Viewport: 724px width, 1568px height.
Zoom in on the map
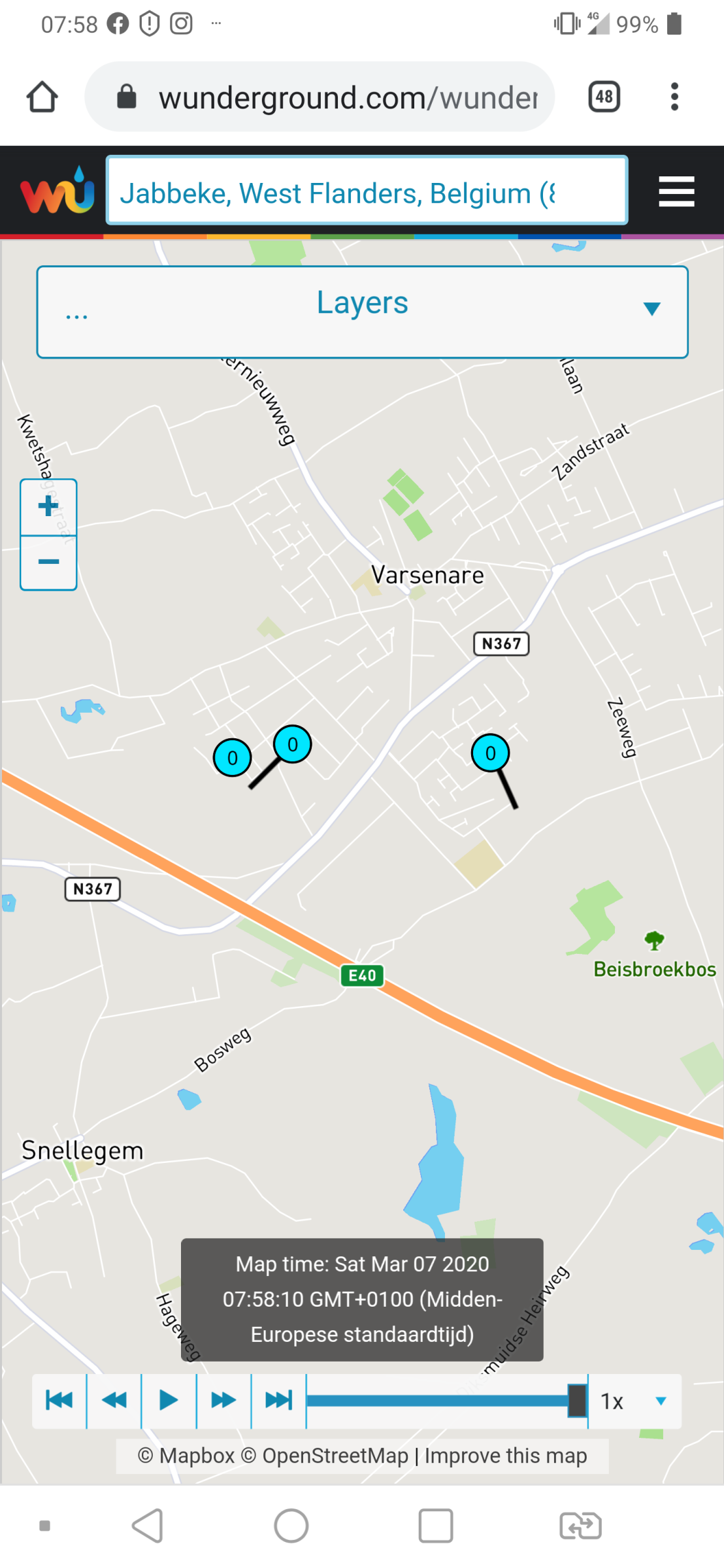[48, 507]
